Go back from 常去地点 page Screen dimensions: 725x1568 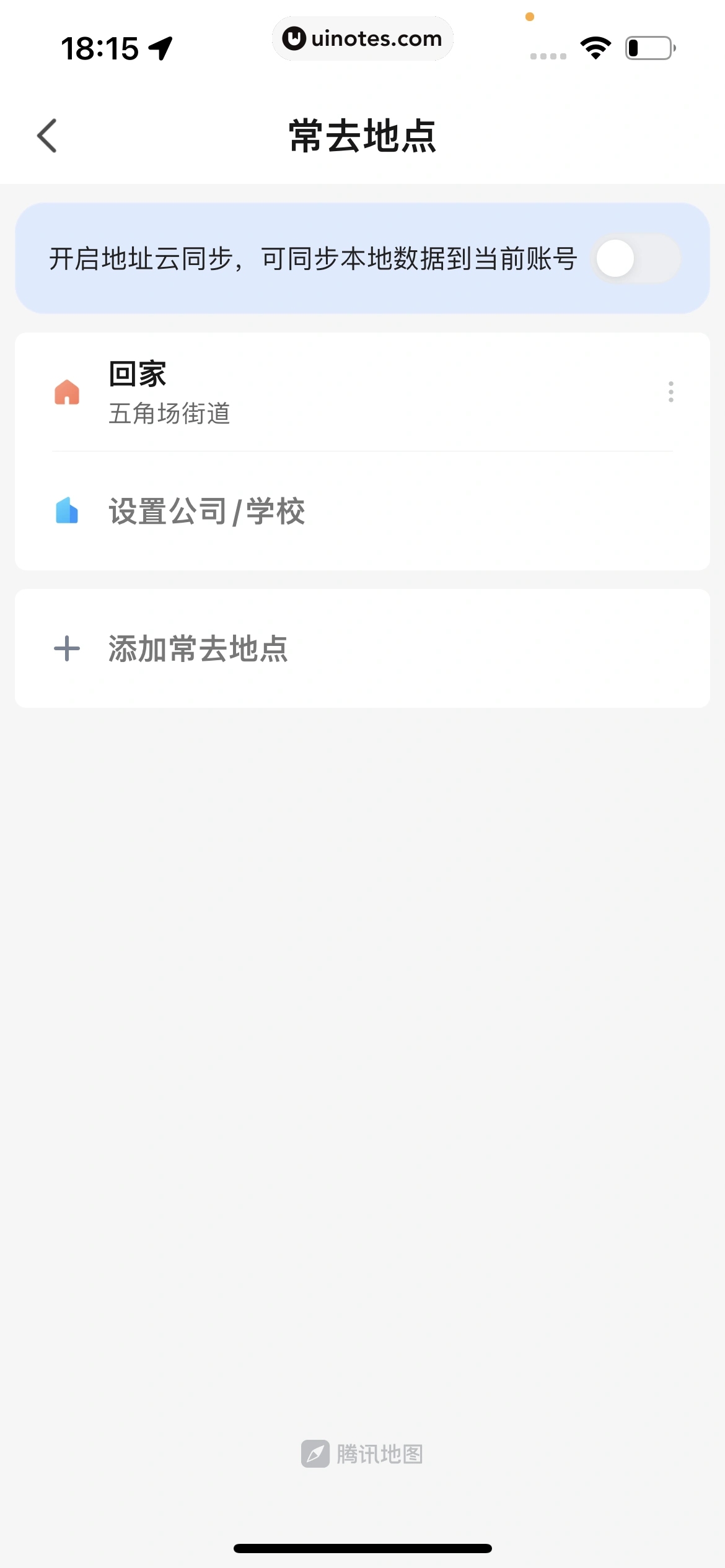click(x=47, y=136)
